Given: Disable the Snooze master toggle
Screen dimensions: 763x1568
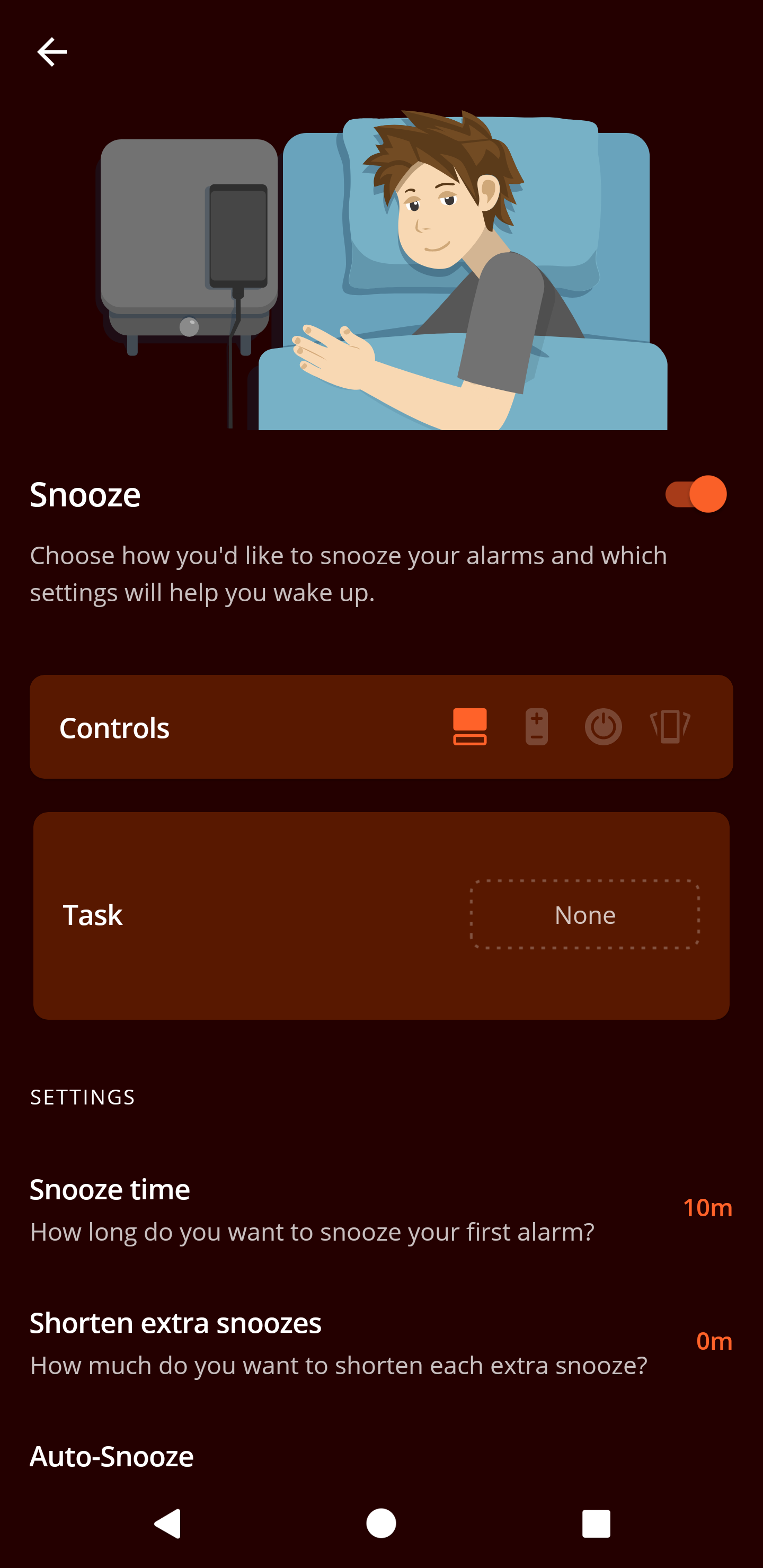Looking at the screenshot, I should (696, 495).
